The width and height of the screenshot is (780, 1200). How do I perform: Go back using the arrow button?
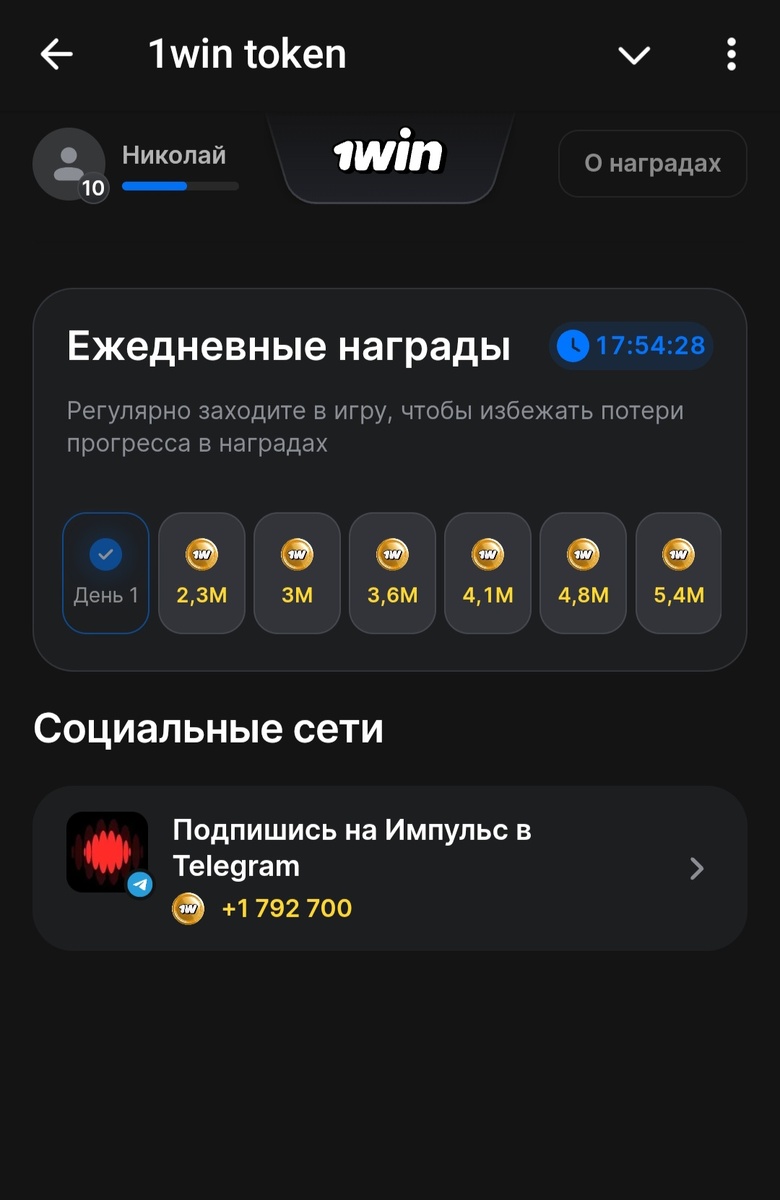[57, 55]
